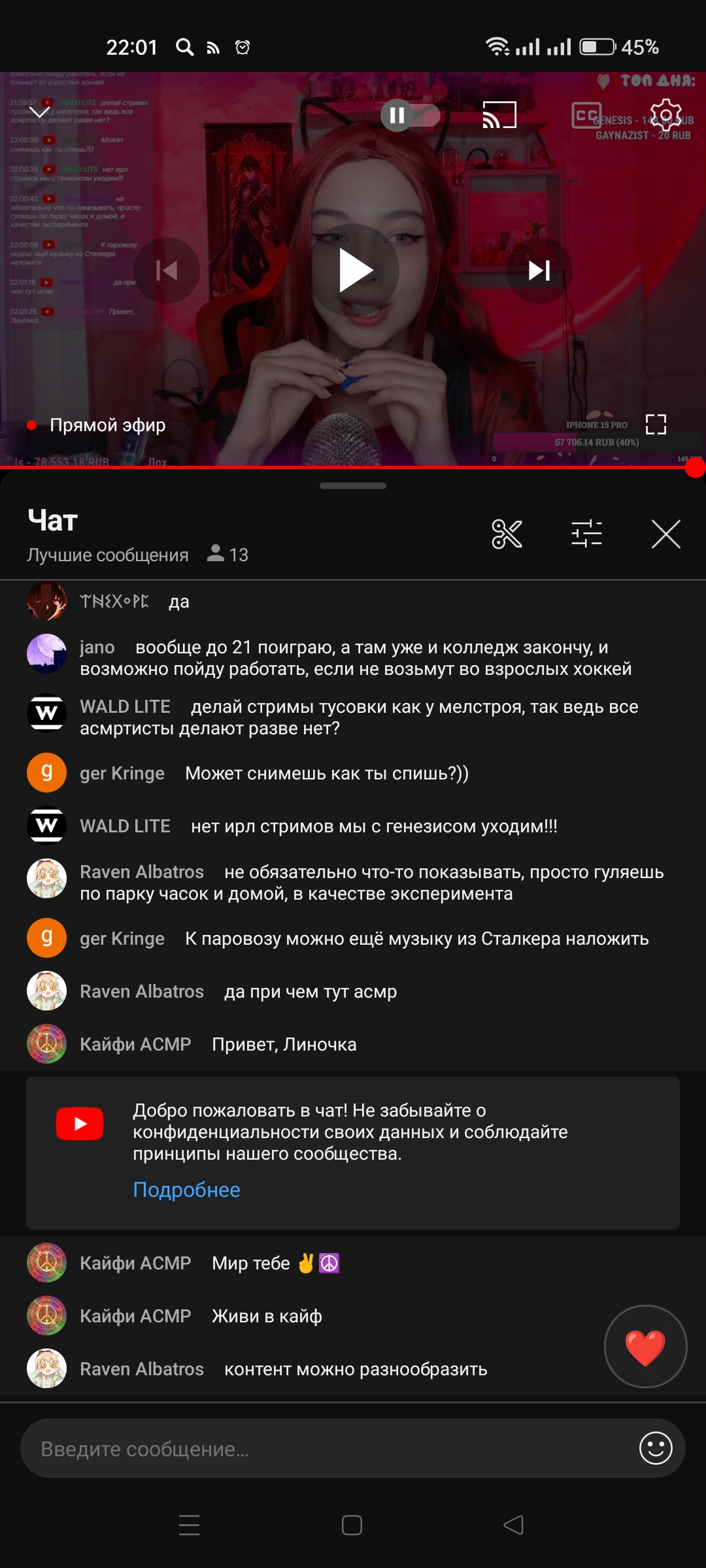Resume the live stream with play button

[x=354, y=270]
